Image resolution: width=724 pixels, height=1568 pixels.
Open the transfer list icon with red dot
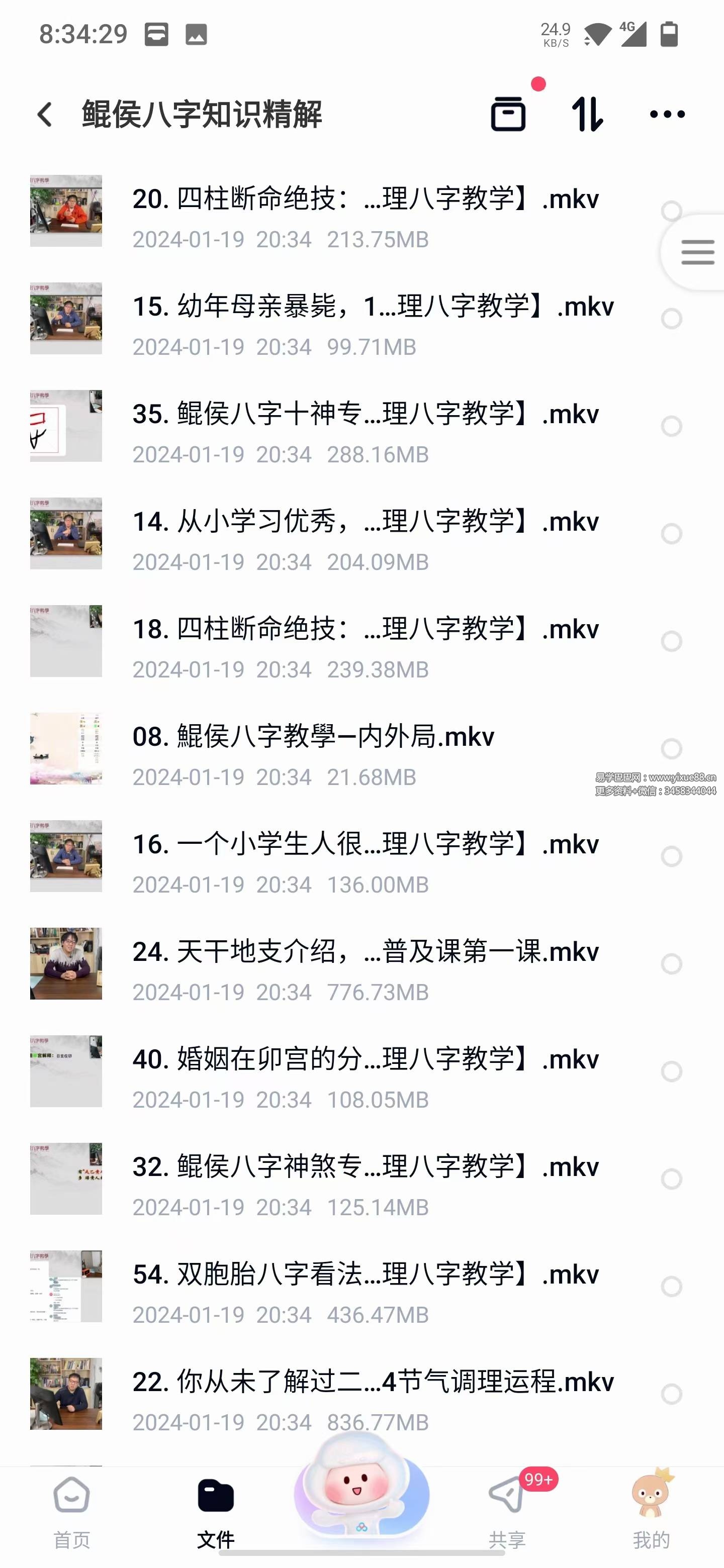(508, 113)
